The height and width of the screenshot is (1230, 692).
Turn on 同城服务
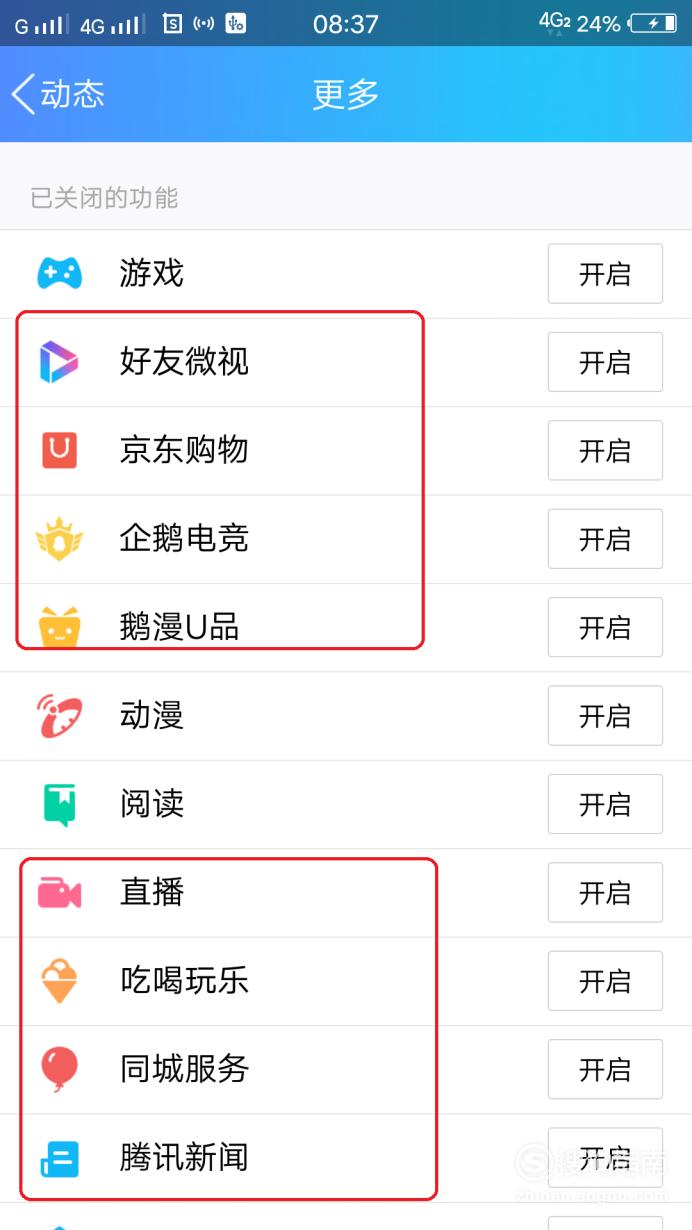point(605,1069)
